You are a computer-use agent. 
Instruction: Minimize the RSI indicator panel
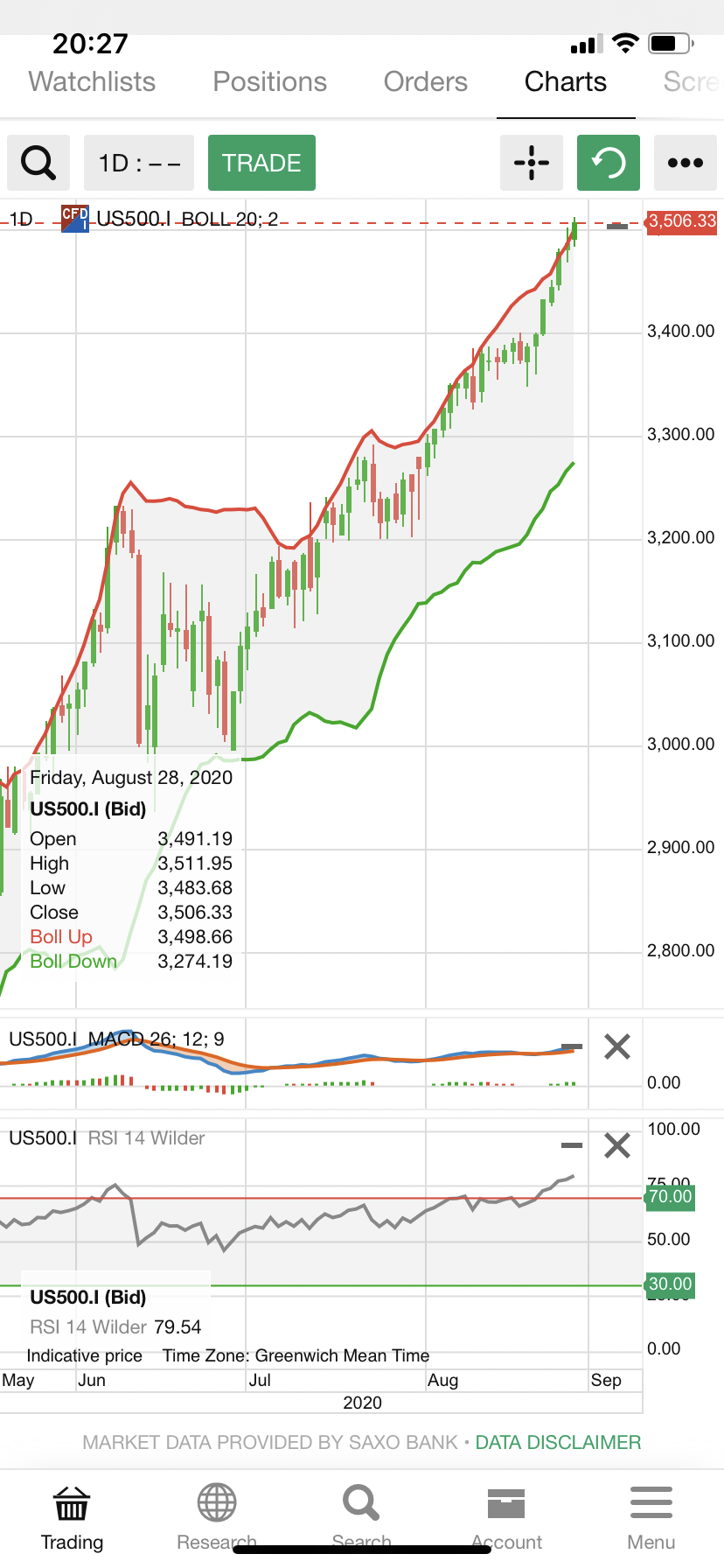[x=572, y=1145]
